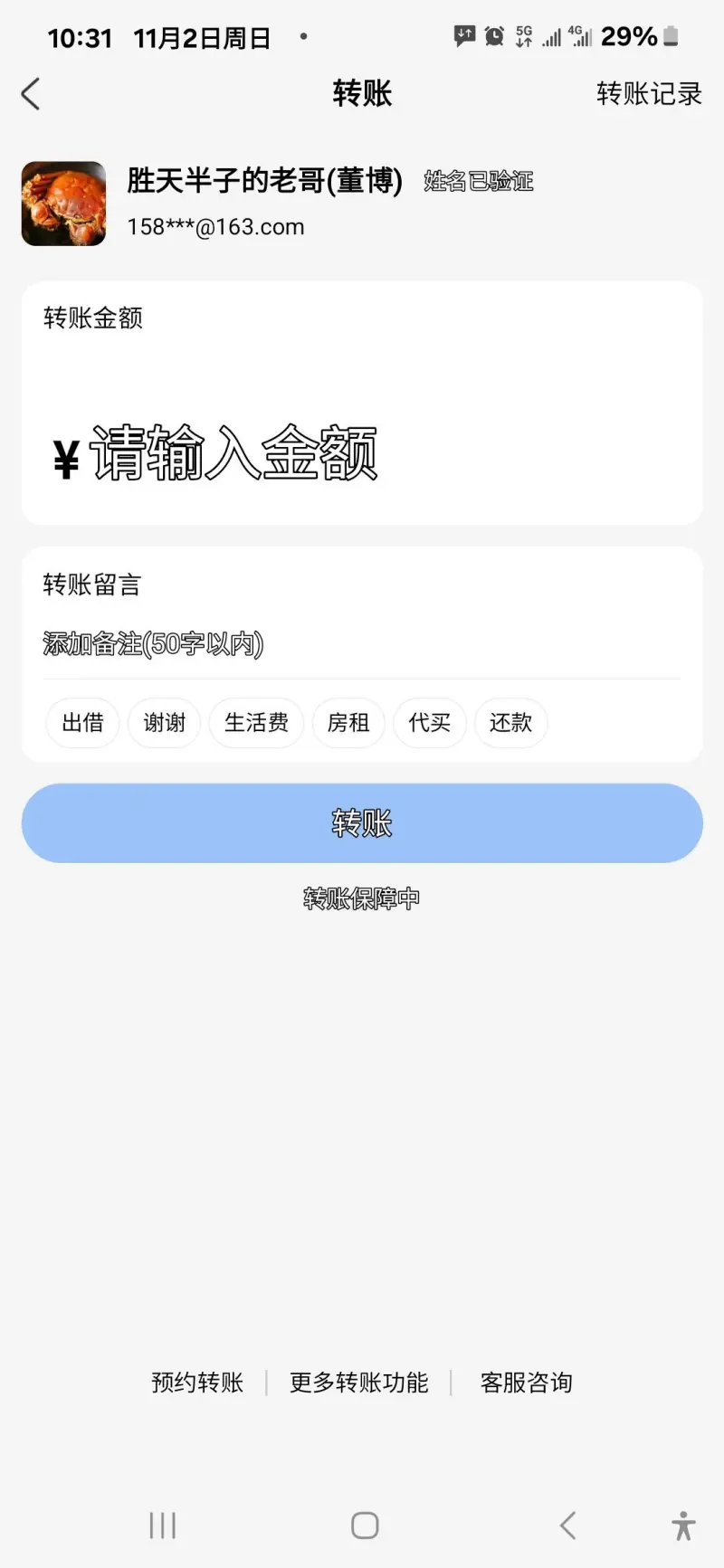The width and height of the screenshot is (724, 1568).
Task: Choose the 代买 remark chip
Action: click(429, 723)
